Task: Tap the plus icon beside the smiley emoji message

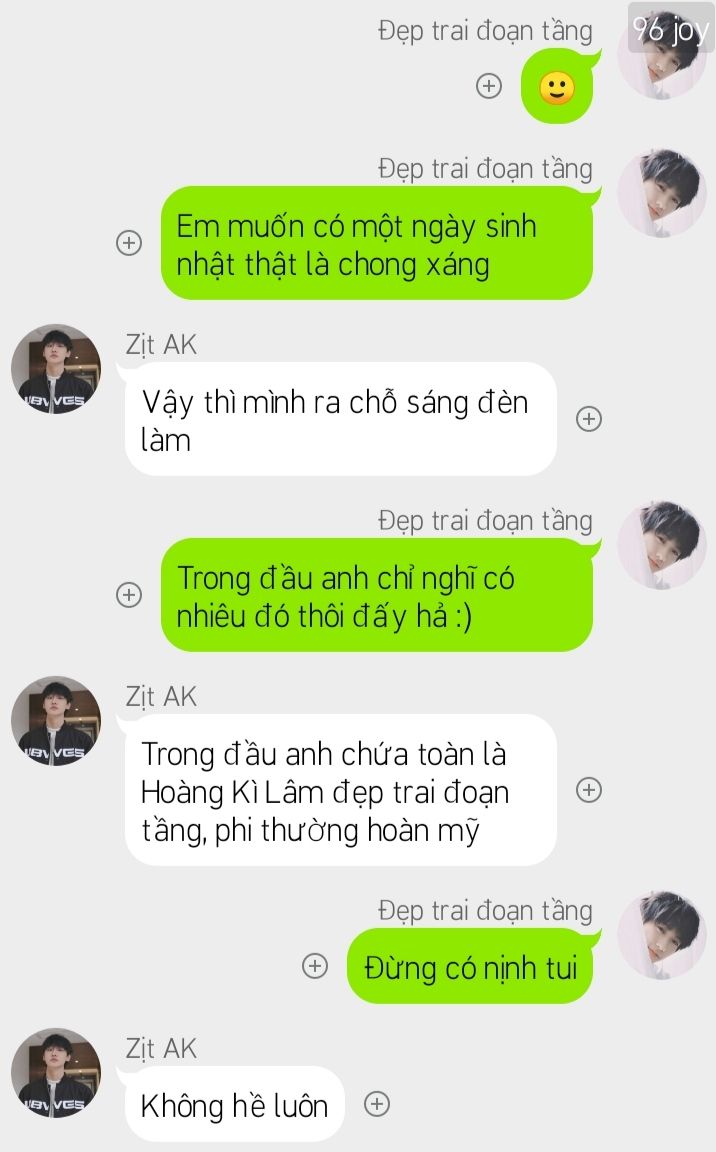Action: point(488,87)
